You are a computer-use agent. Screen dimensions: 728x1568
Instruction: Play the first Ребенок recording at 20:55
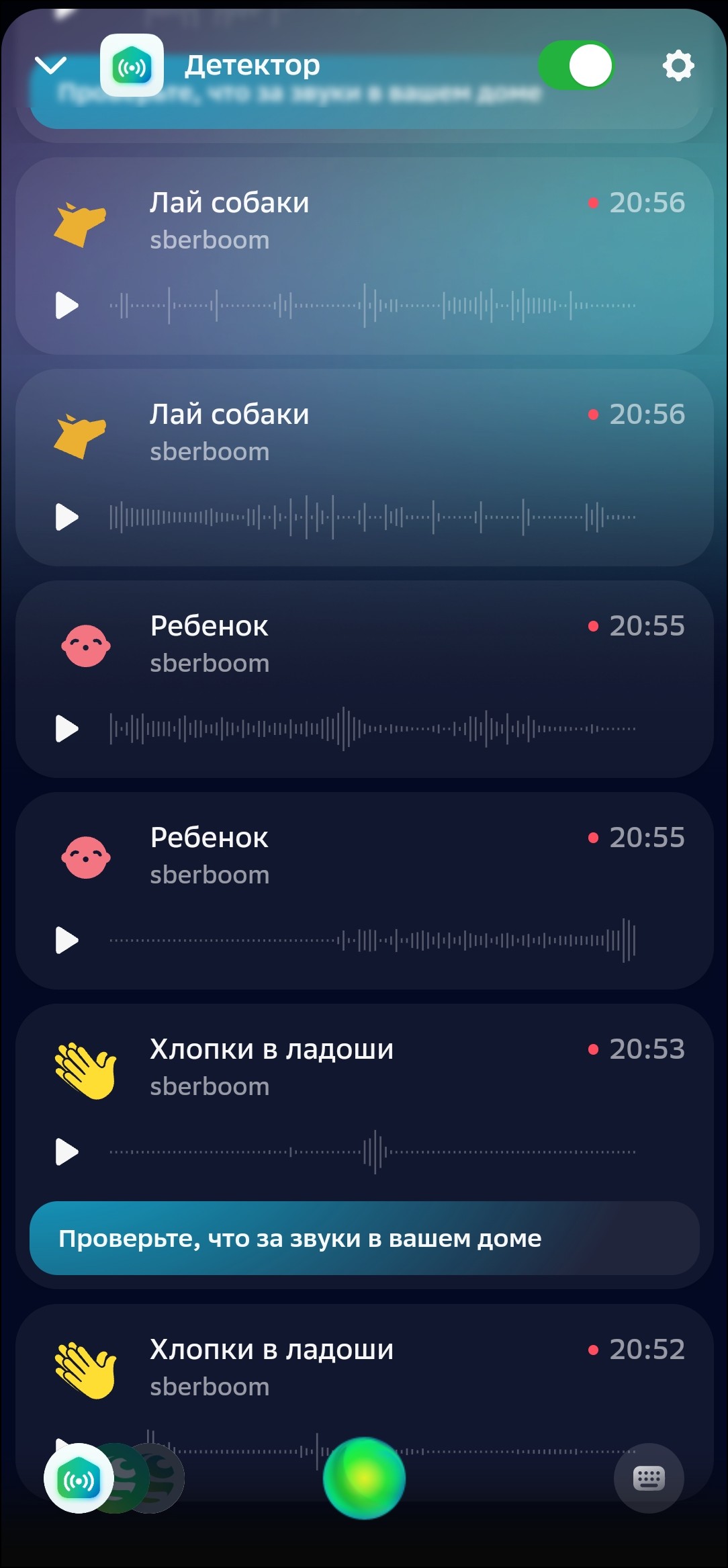tap(66, 729)
